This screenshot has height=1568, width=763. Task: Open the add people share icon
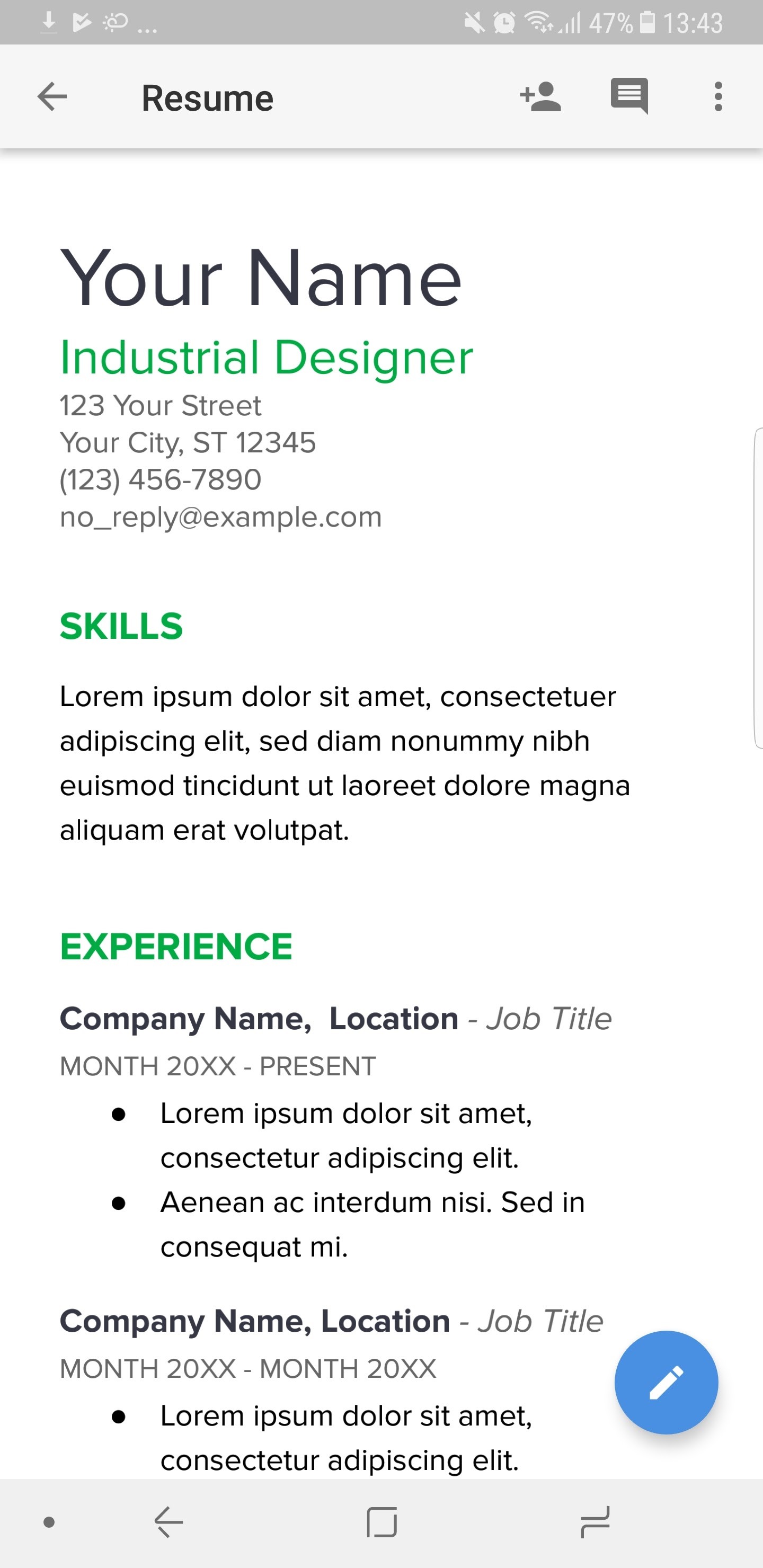[540, 97]
